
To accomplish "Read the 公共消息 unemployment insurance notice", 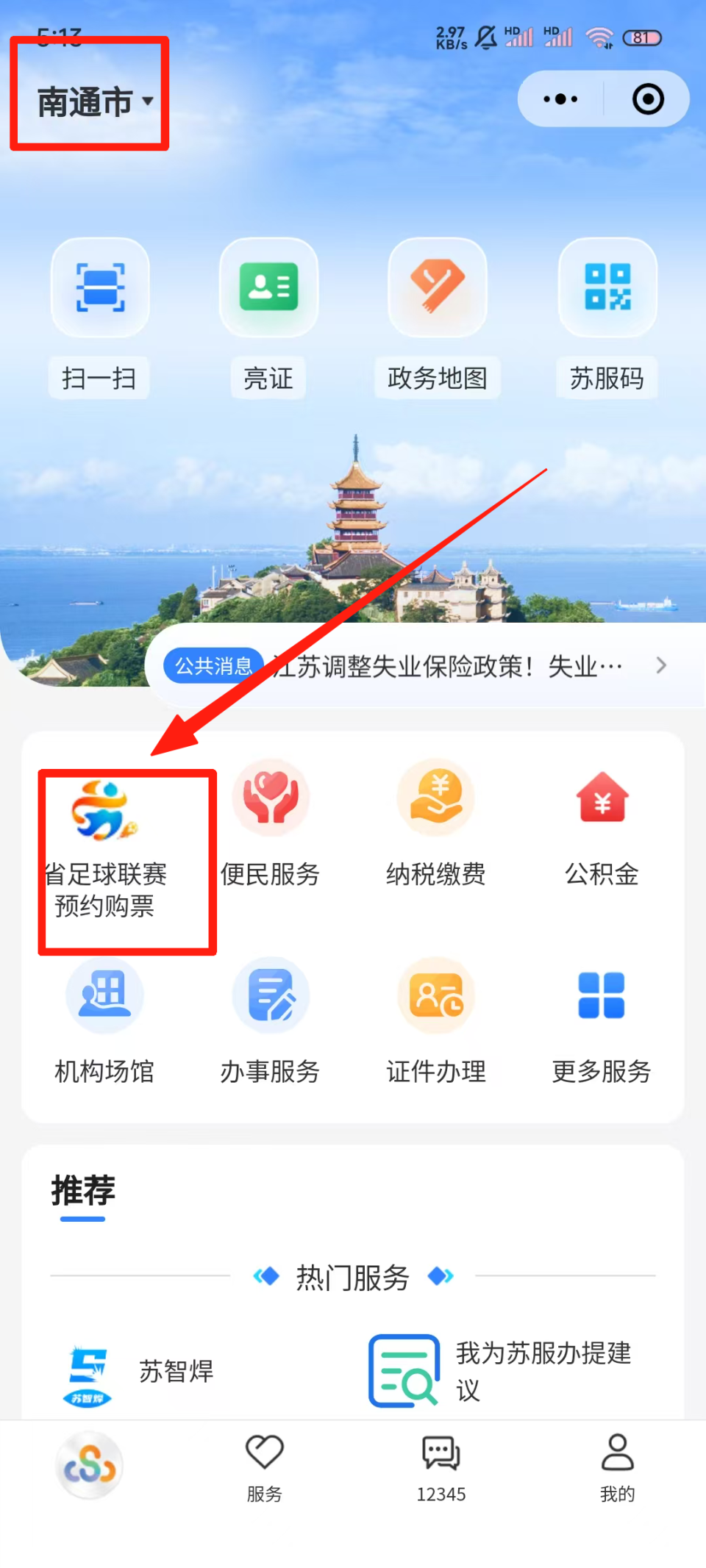I will [447, 667].
